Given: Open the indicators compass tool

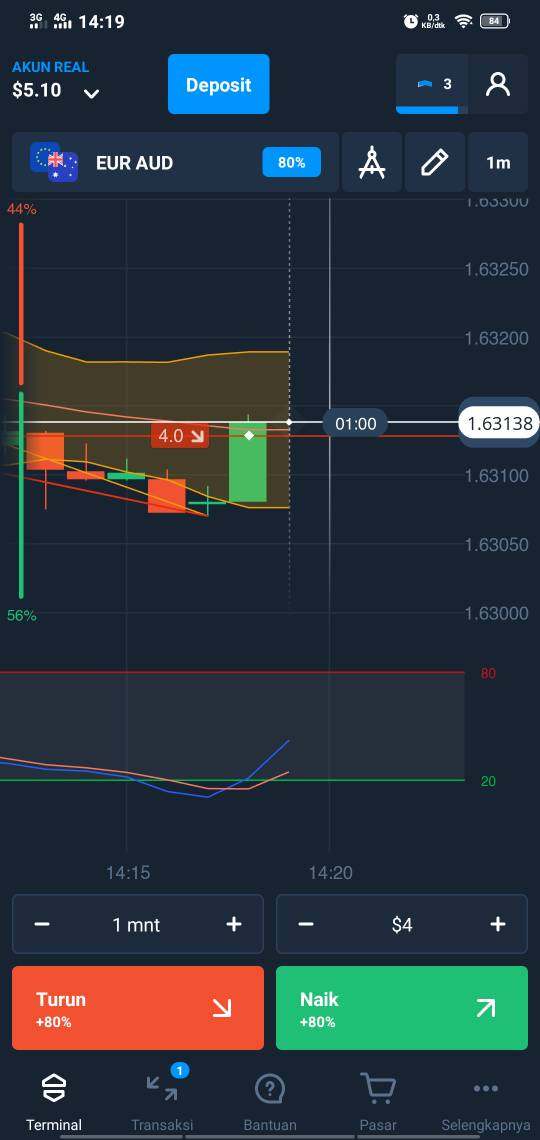Looking at the screenshot, I should tap(371, 162).
